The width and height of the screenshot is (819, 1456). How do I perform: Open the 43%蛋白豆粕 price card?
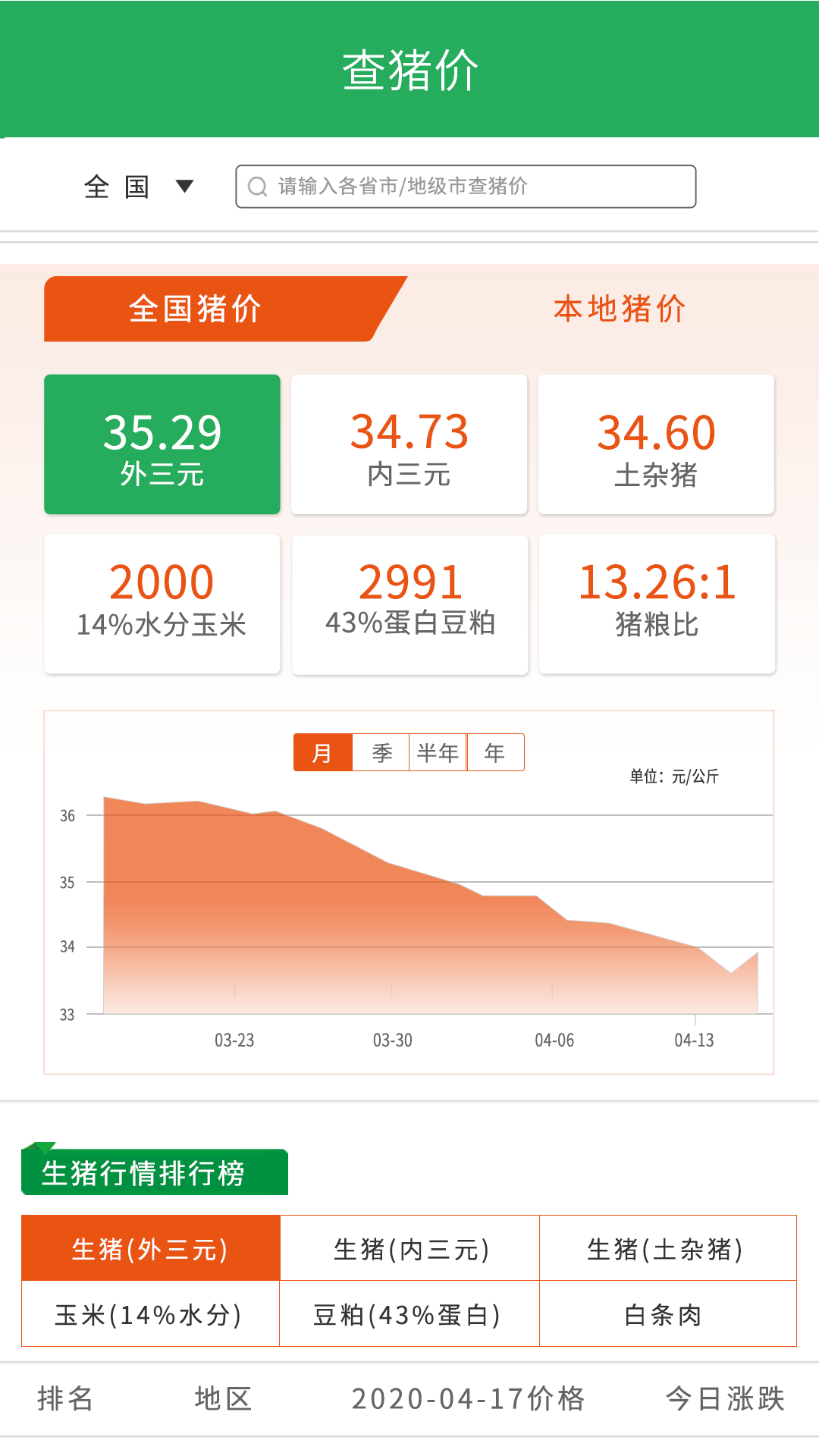click(409, 604)
